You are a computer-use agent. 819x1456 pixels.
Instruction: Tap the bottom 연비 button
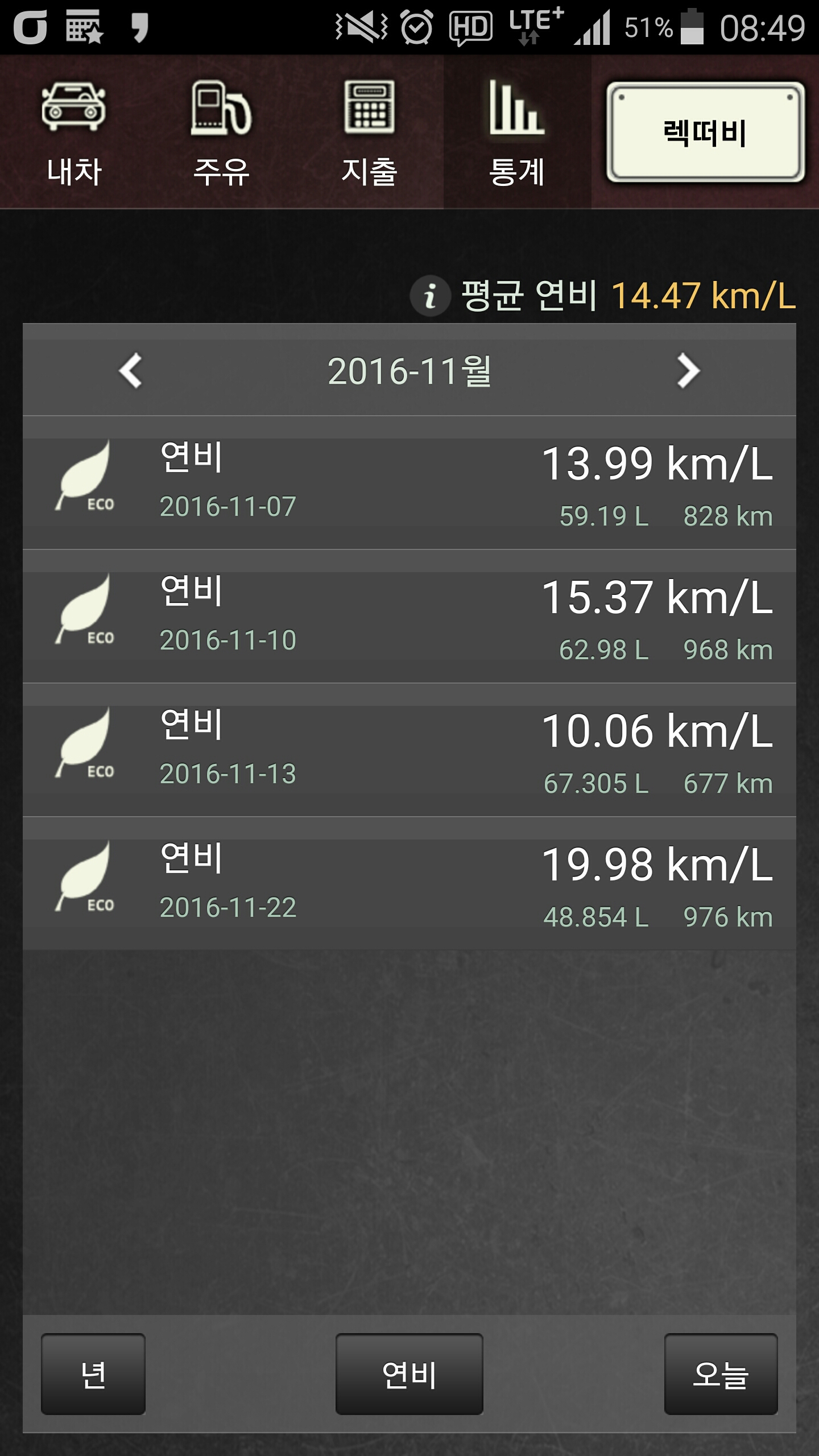coord(409,1374)
